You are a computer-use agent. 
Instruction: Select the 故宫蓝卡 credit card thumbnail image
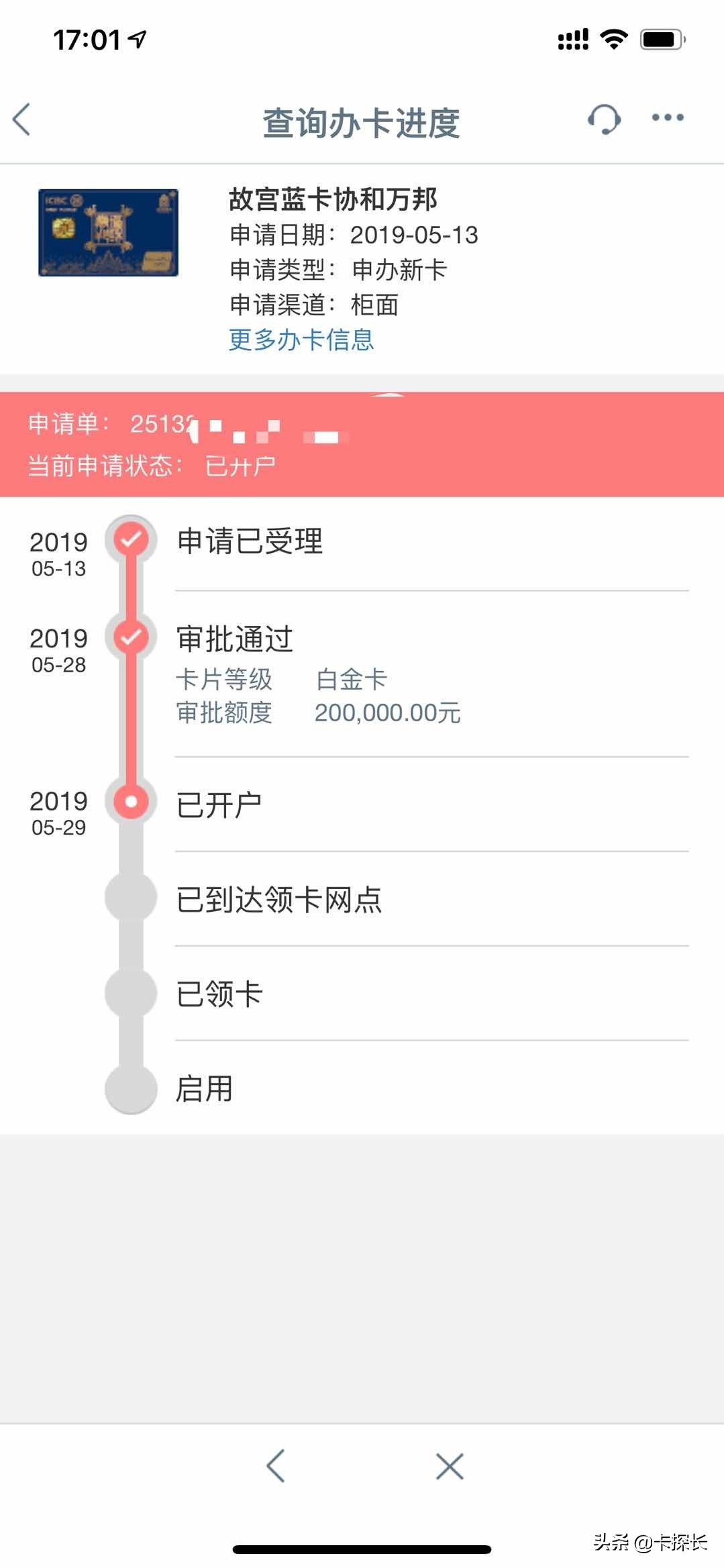pos(107,231)
